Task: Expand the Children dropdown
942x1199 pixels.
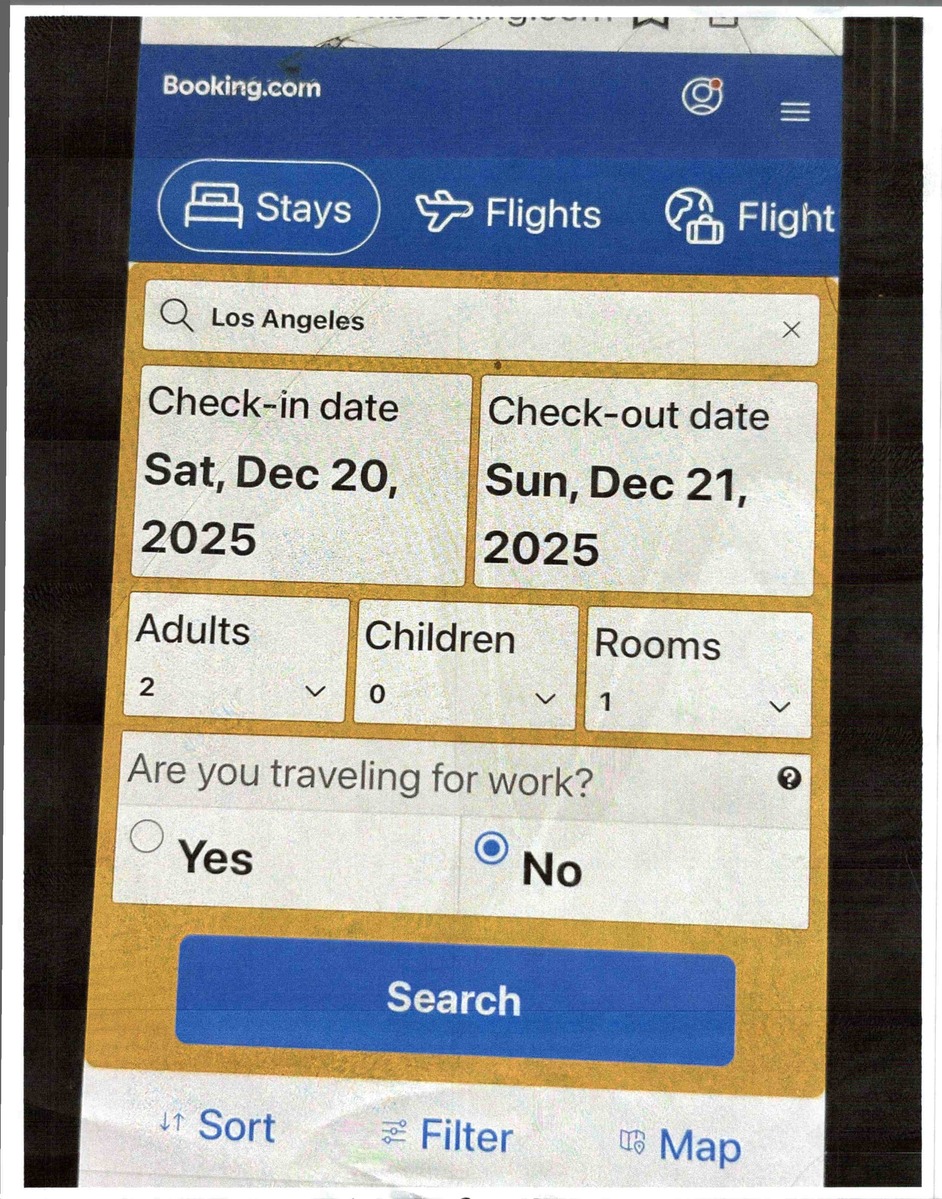Action: click(x=465, y=664)
